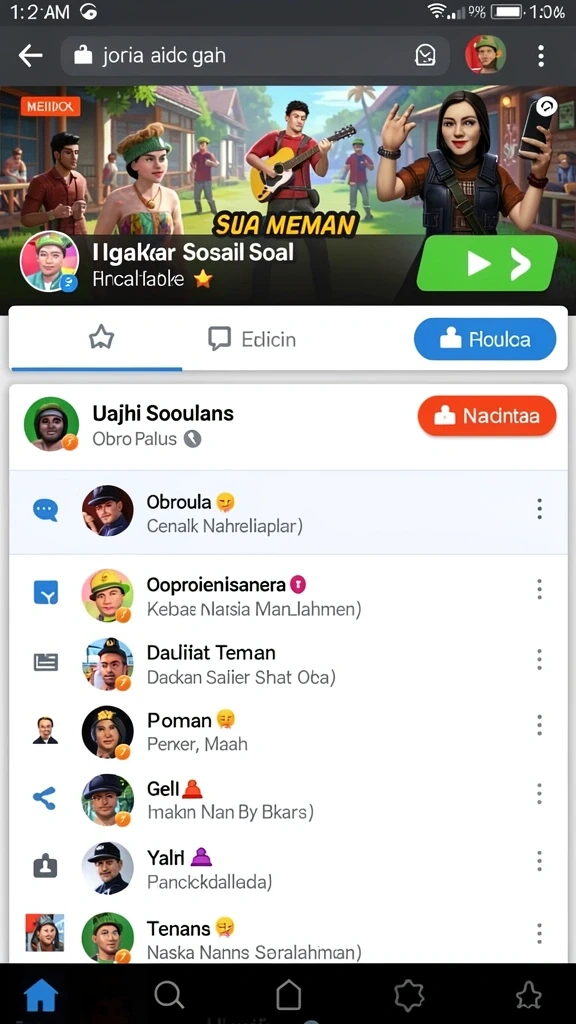The image size is (576, 1024).
Task: Open more options for Yalrl
Action: pos(539,861)
